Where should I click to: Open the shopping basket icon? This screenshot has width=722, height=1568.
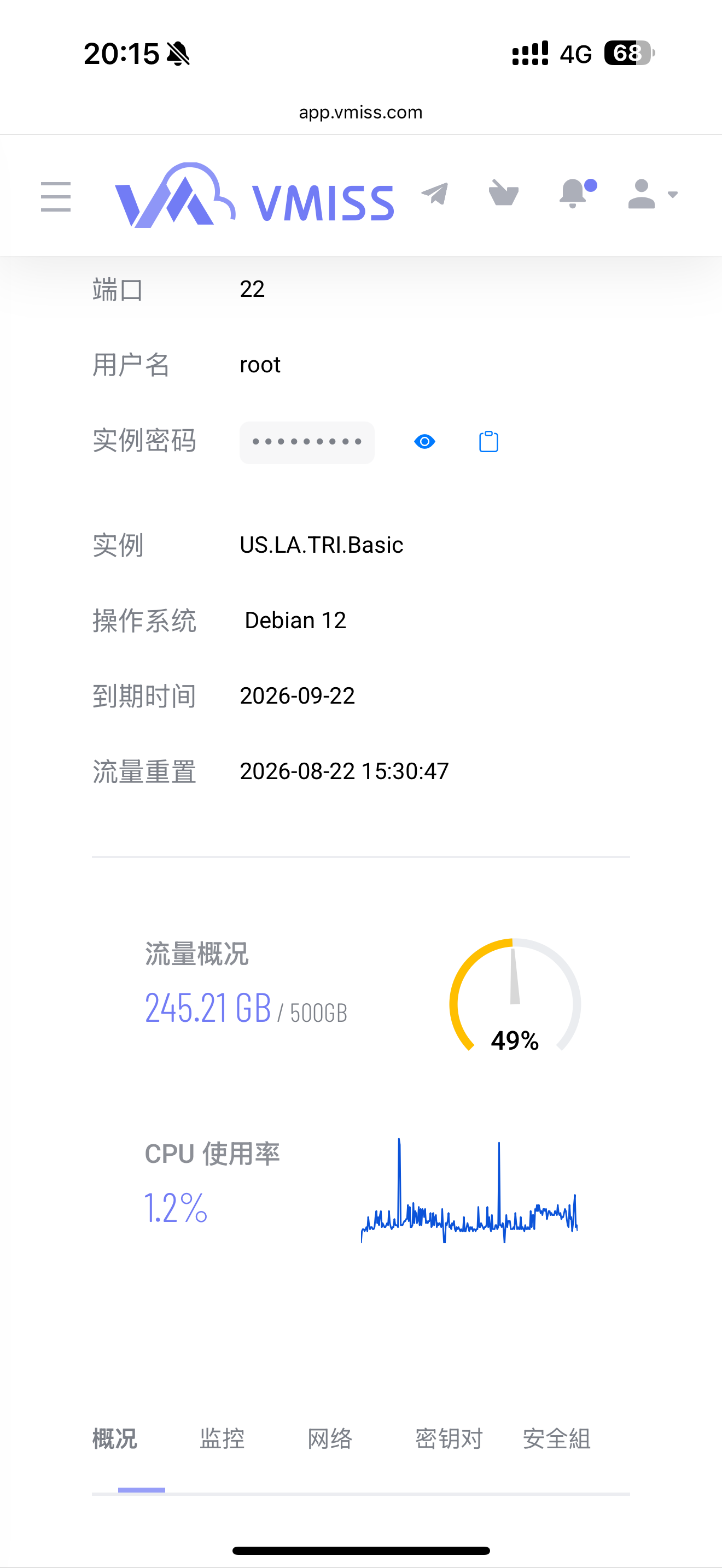pos(503,193)
